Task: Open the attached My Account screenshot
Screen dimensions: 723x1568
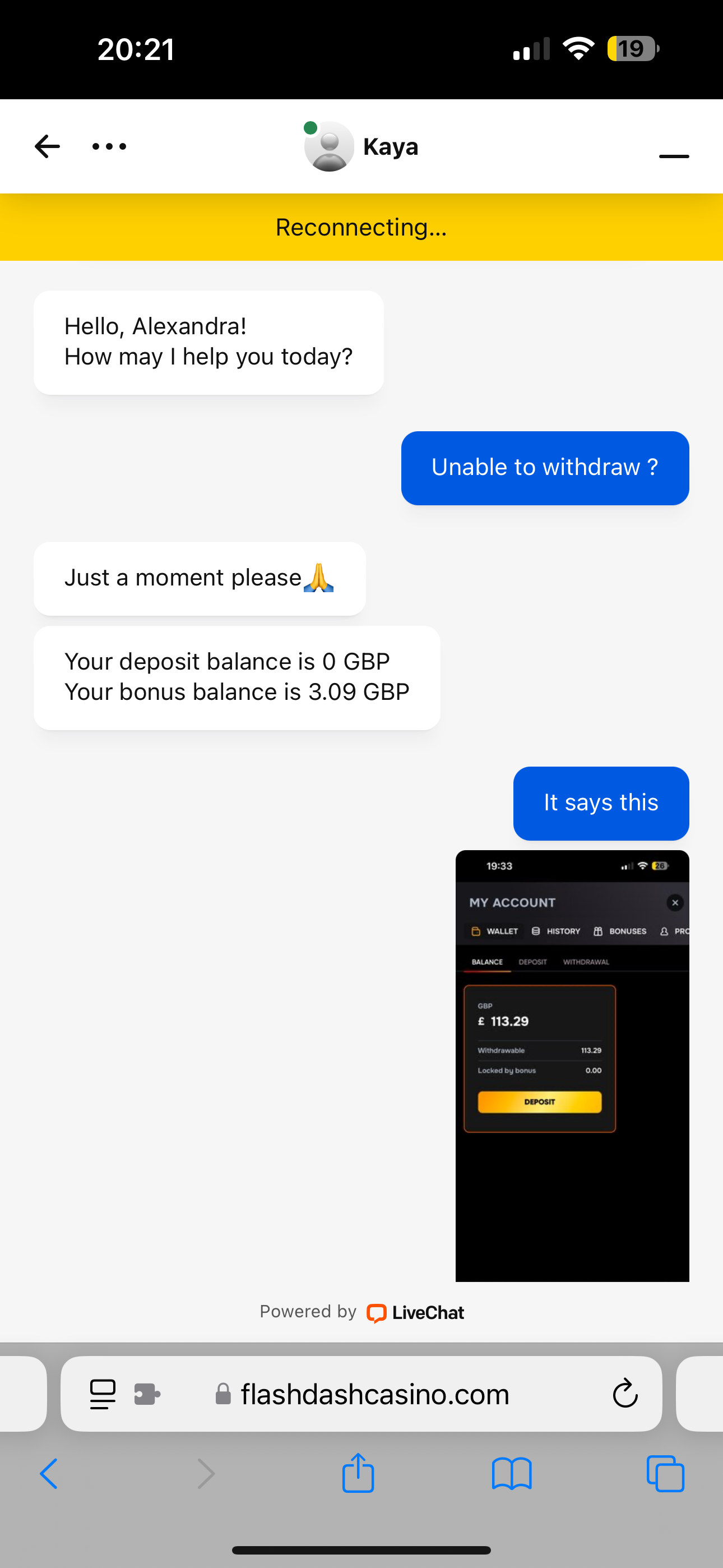Action: click(572, 1065)
